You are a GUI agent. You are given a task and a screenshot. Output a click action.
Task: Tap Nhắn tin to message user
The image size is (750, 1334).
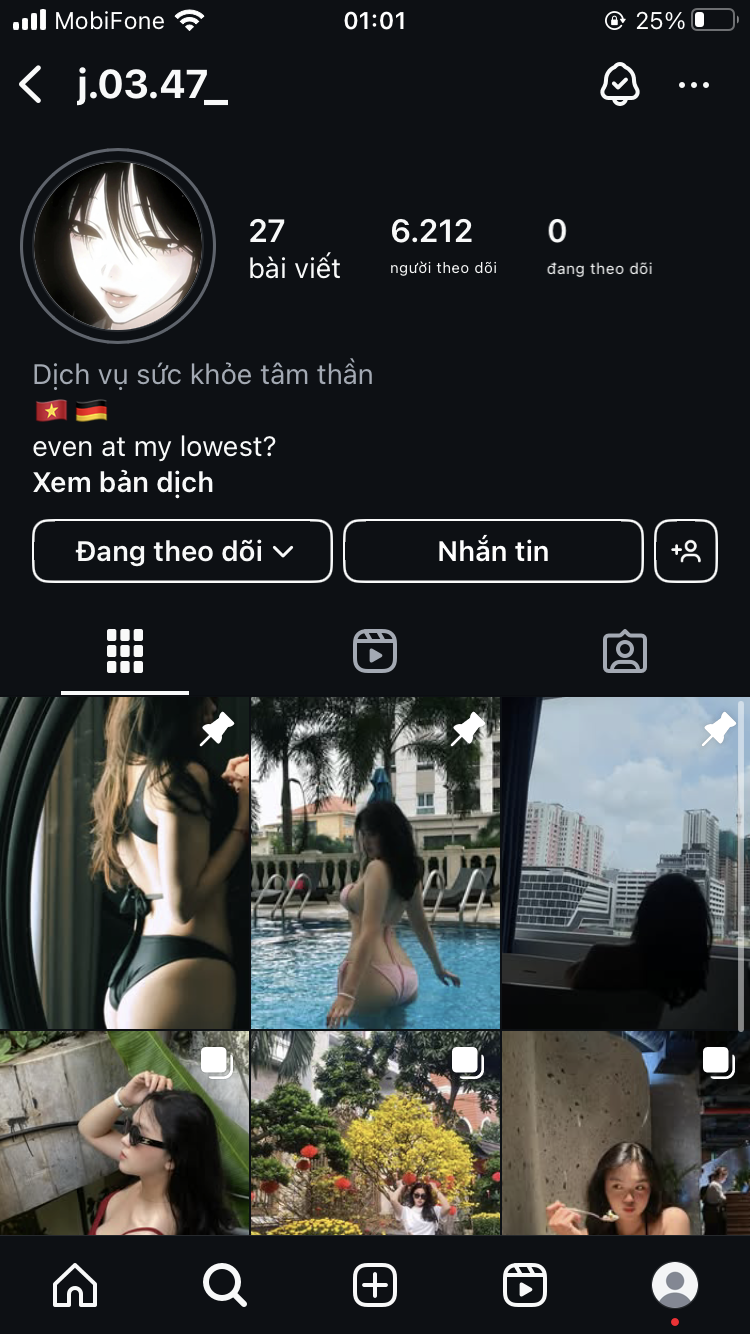(x=493, y=551)
